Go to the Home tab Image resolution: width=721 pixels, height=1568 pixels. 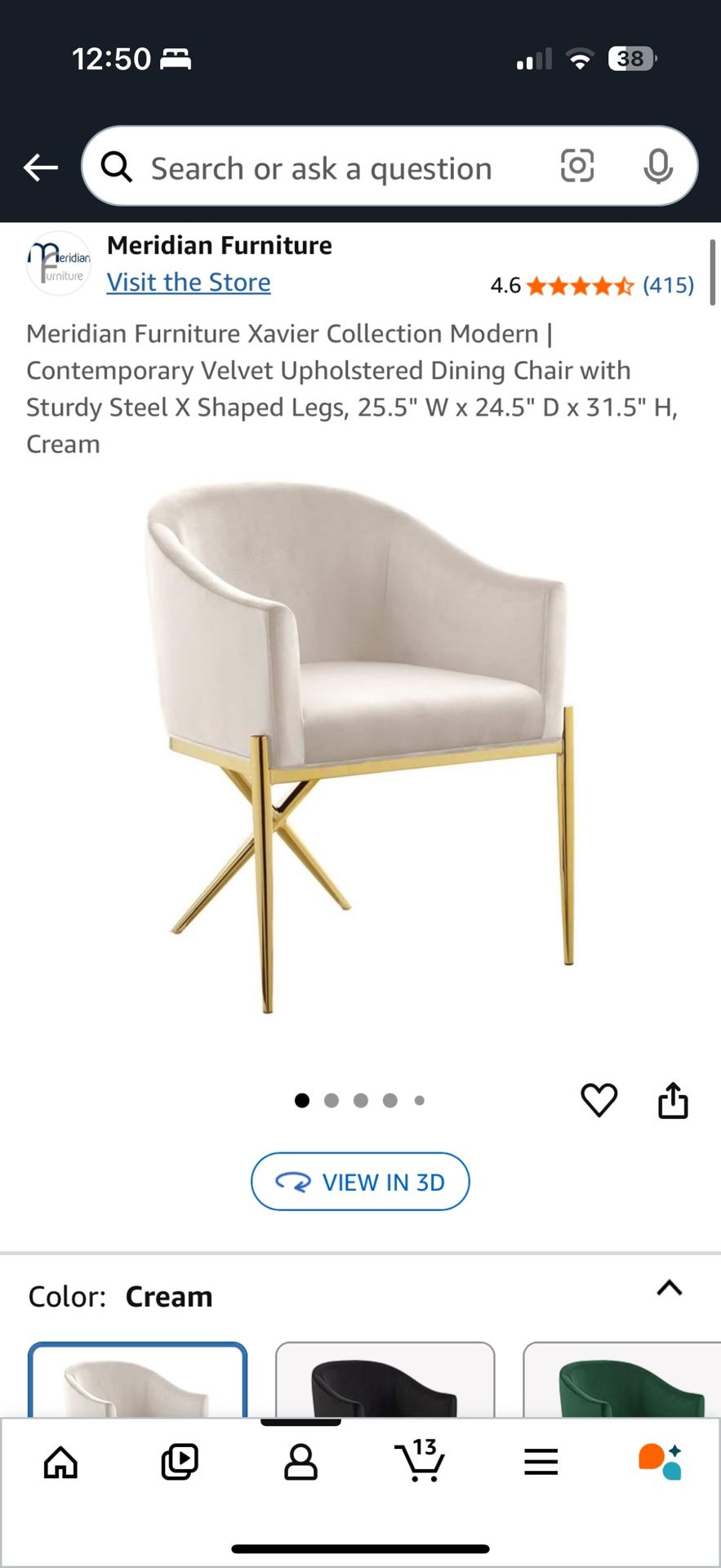click(x=60, y=1463)
